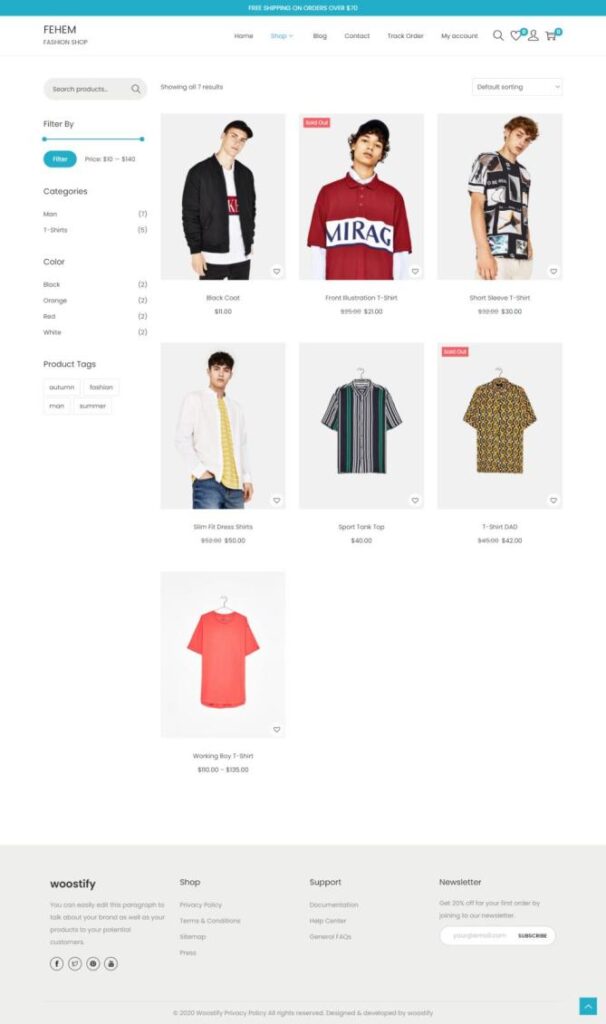This screenshot has height=1024, width=606.
Task: Filter products by Orange color
Action: [55, 300]
